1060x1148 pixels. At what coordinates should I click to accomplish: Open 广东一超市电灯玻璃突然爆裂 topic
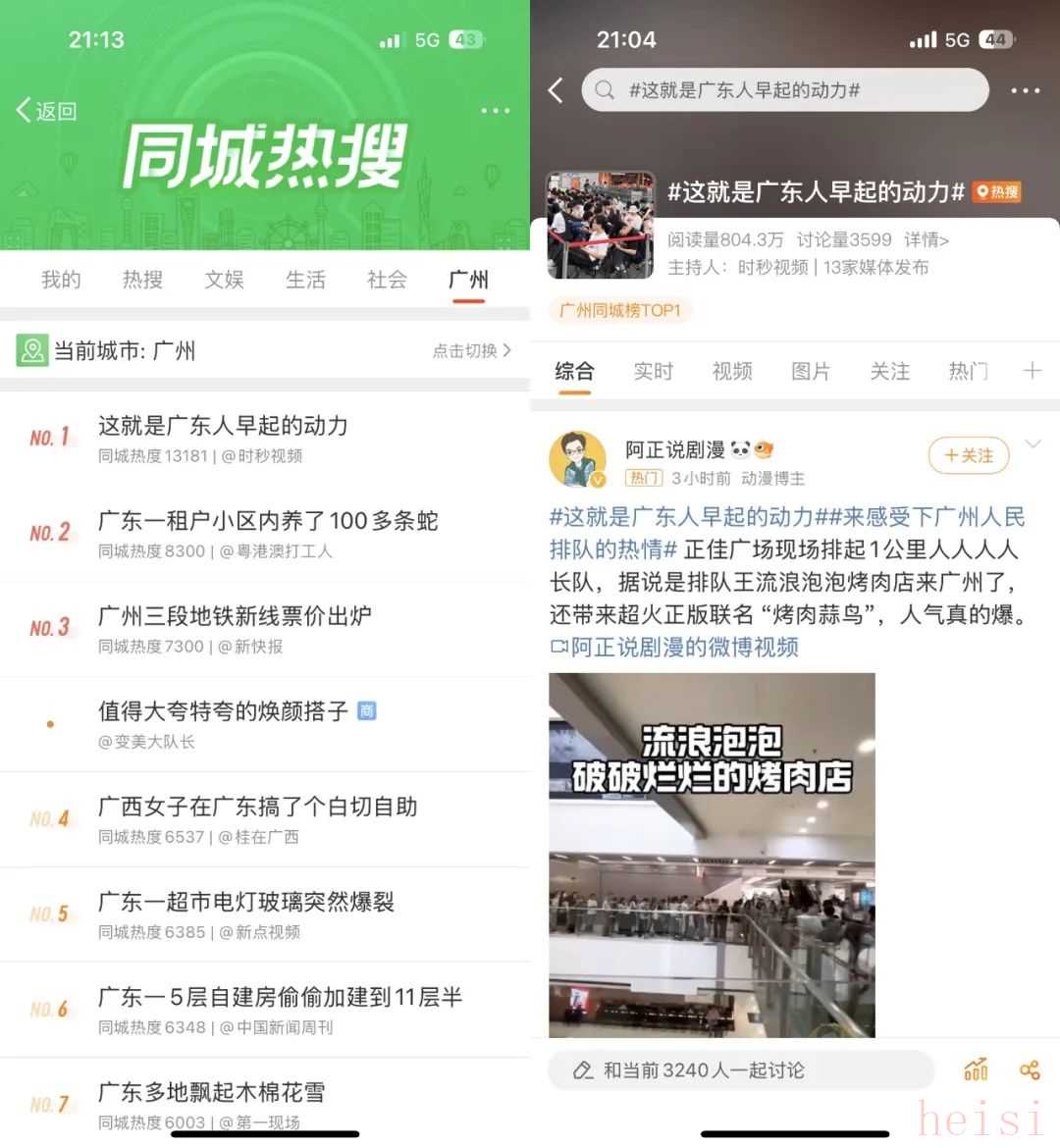pyautogui.click(x=246, y=902)
